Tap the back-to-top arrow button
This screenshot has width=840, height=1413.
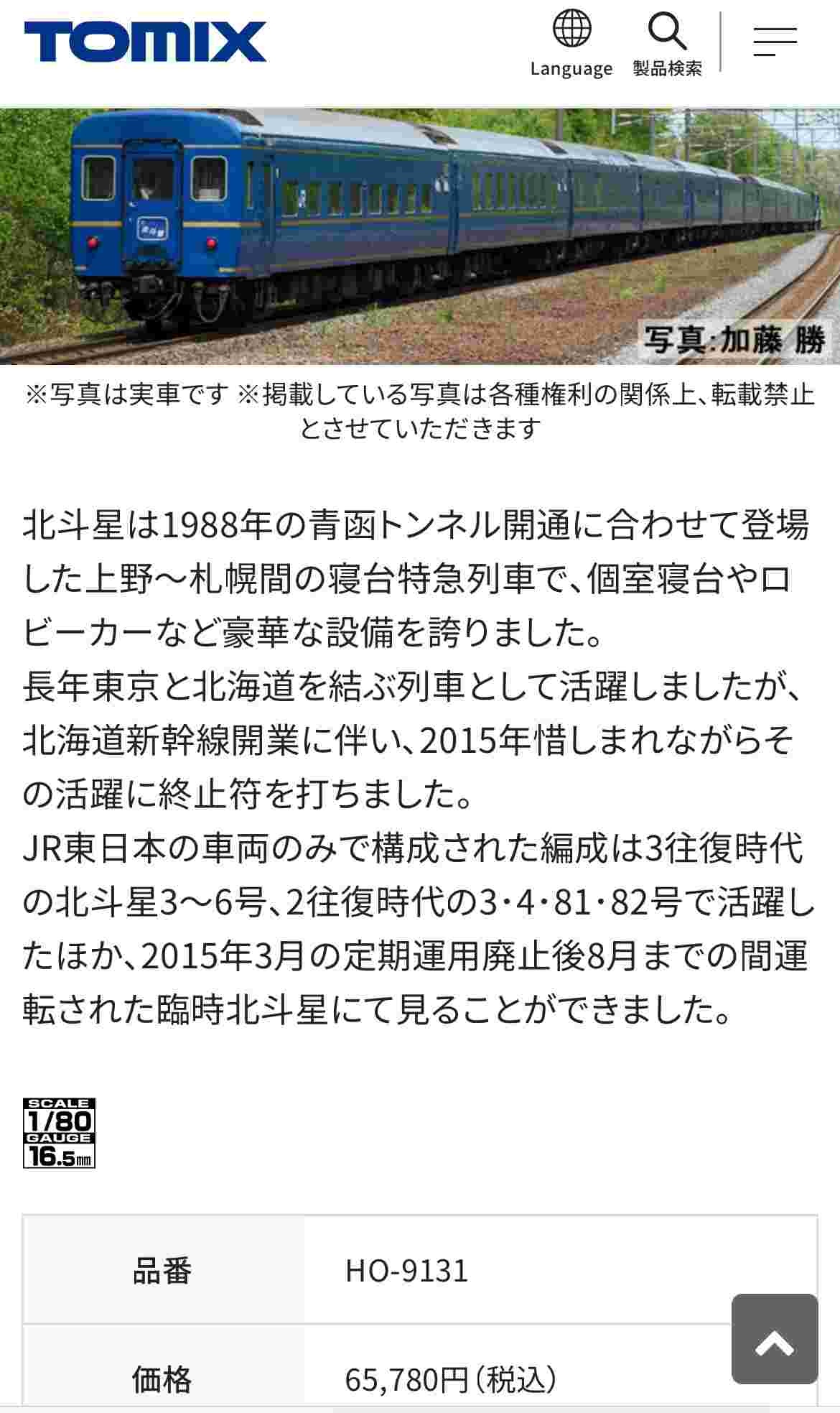[x=774, y=1338]
